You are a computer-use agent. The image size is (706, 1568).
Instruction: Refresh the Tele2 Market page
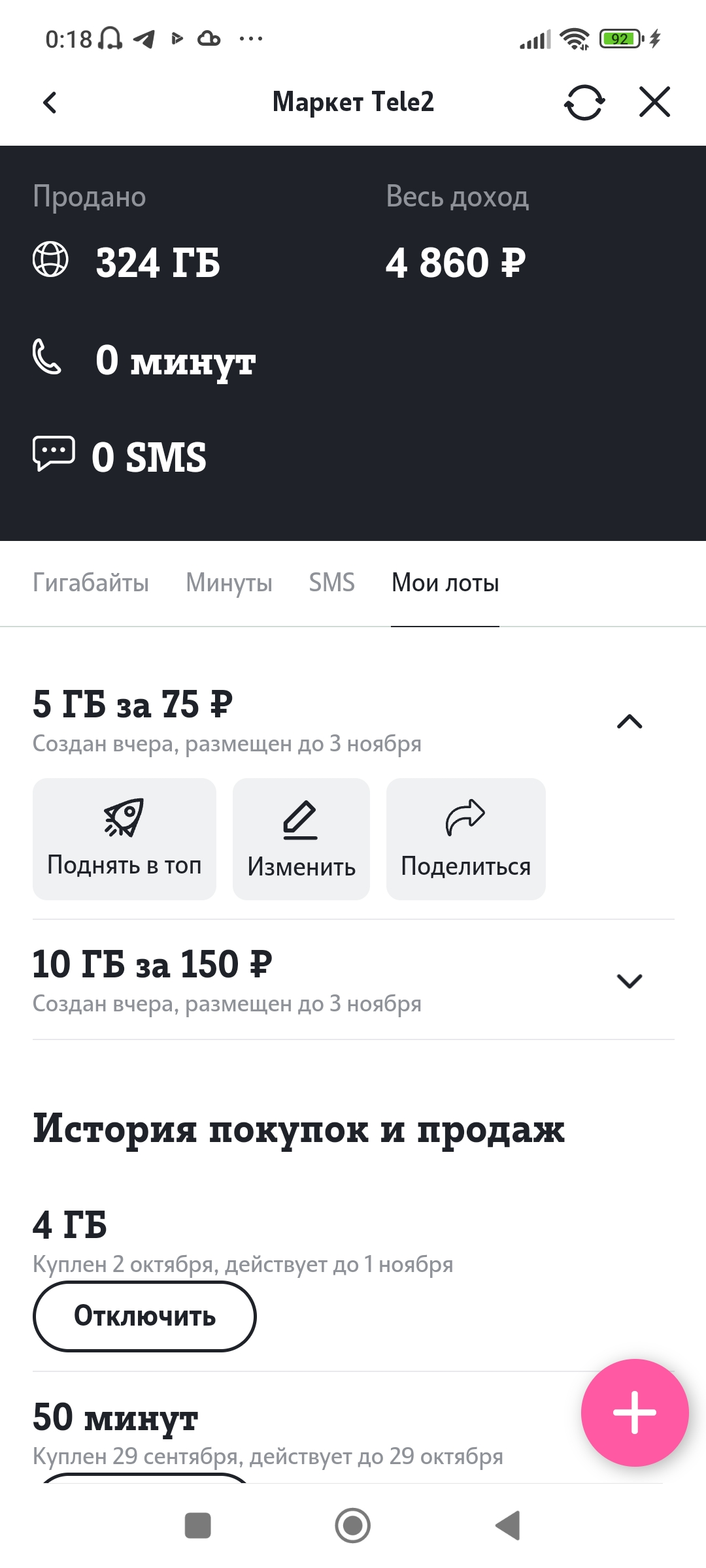(584, 103)
